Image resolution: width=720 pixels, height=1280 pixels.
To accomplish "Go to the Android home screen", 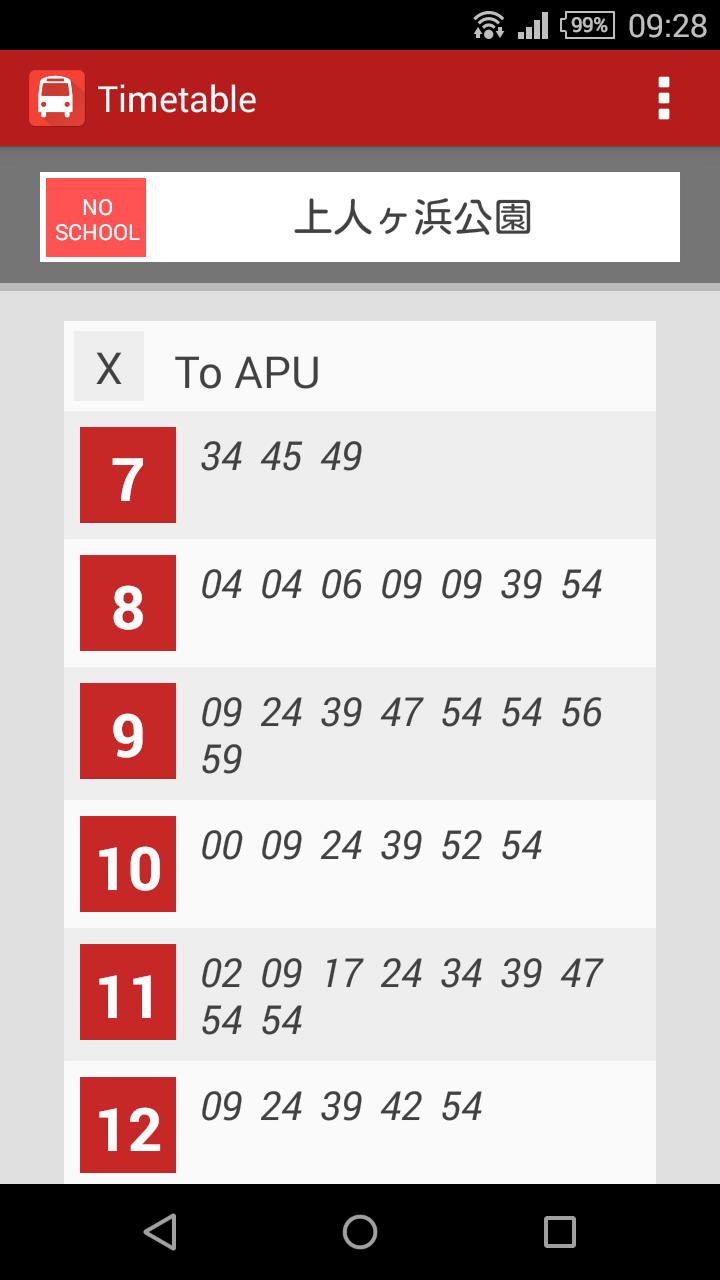I will tap(360, 1231).
